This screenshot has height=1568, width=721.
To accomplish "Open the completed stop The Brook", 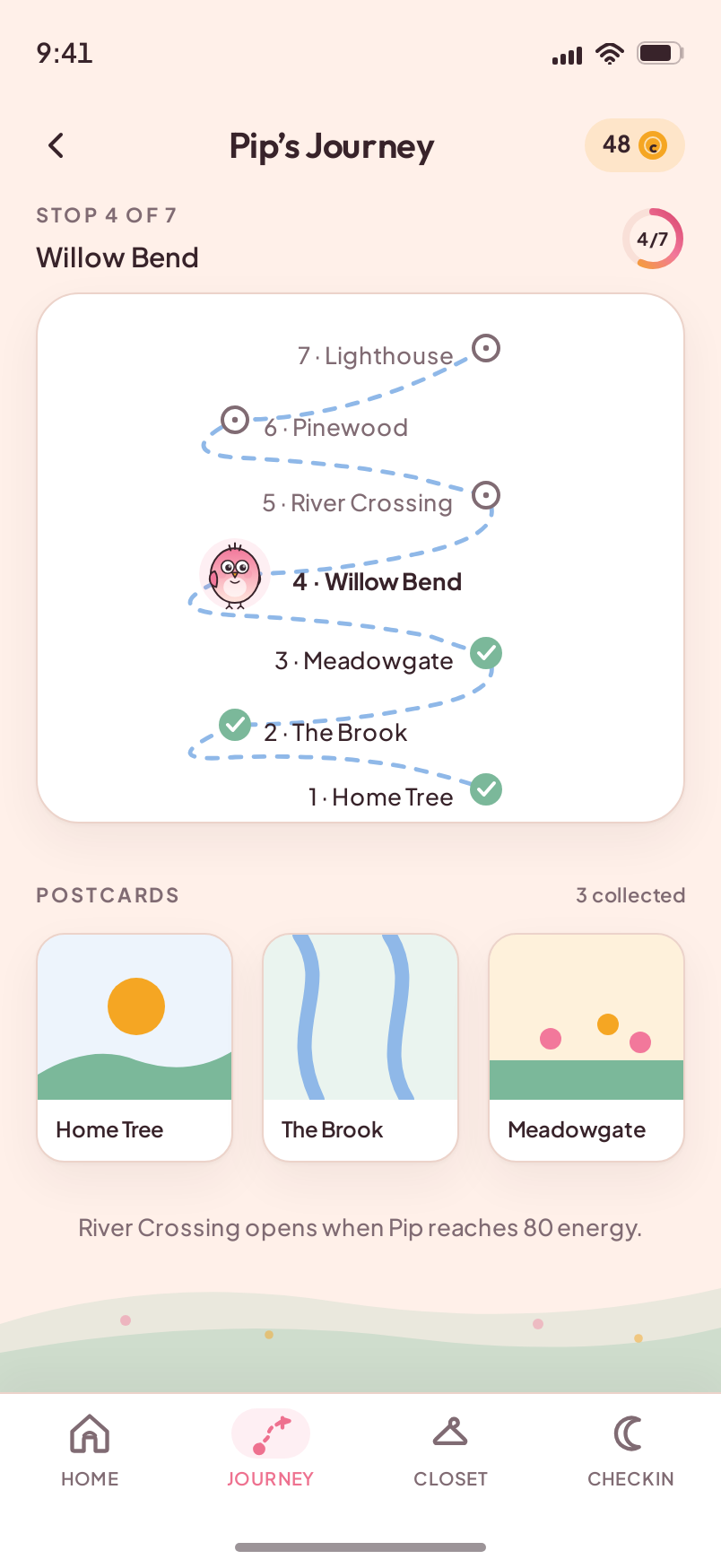I will tap(235, 725).
